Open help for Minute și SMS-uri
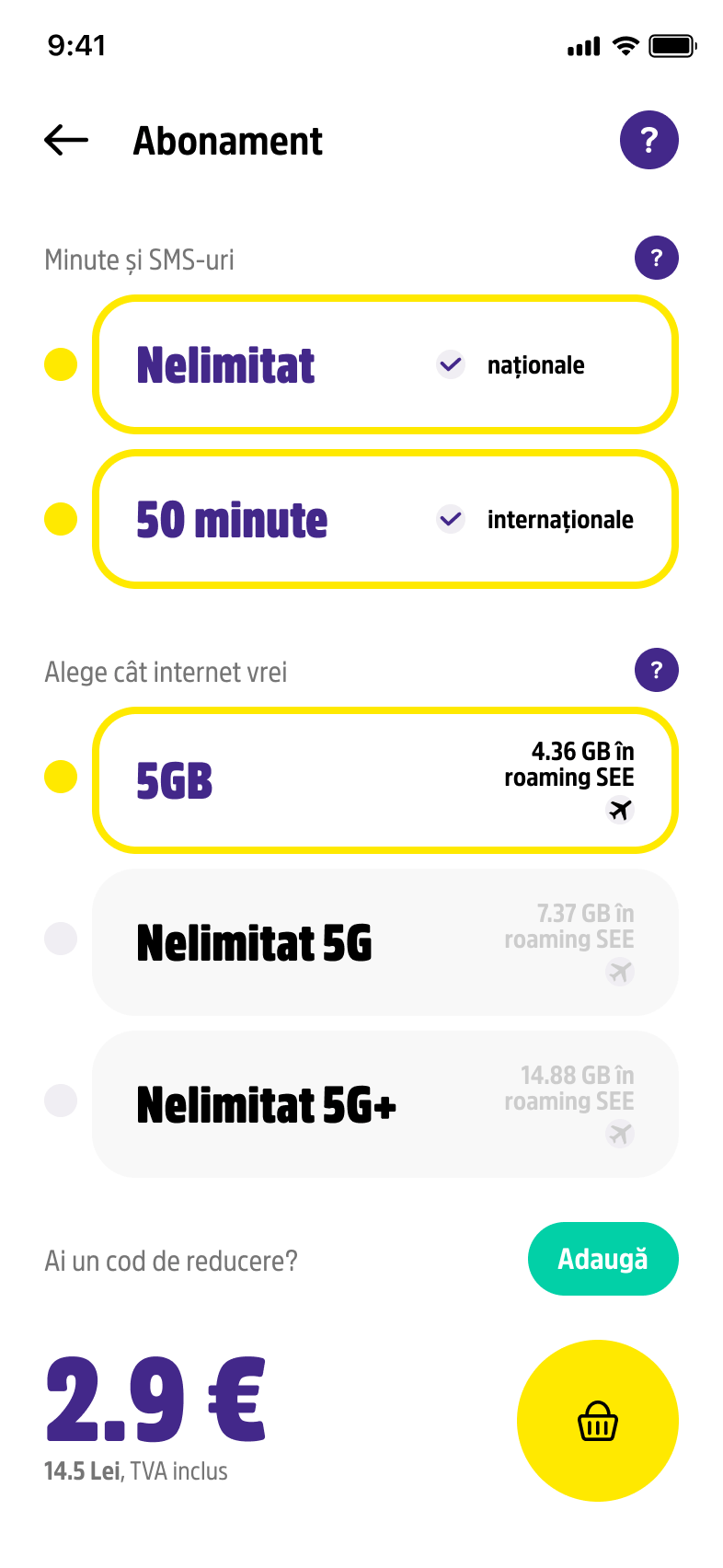 656,259
